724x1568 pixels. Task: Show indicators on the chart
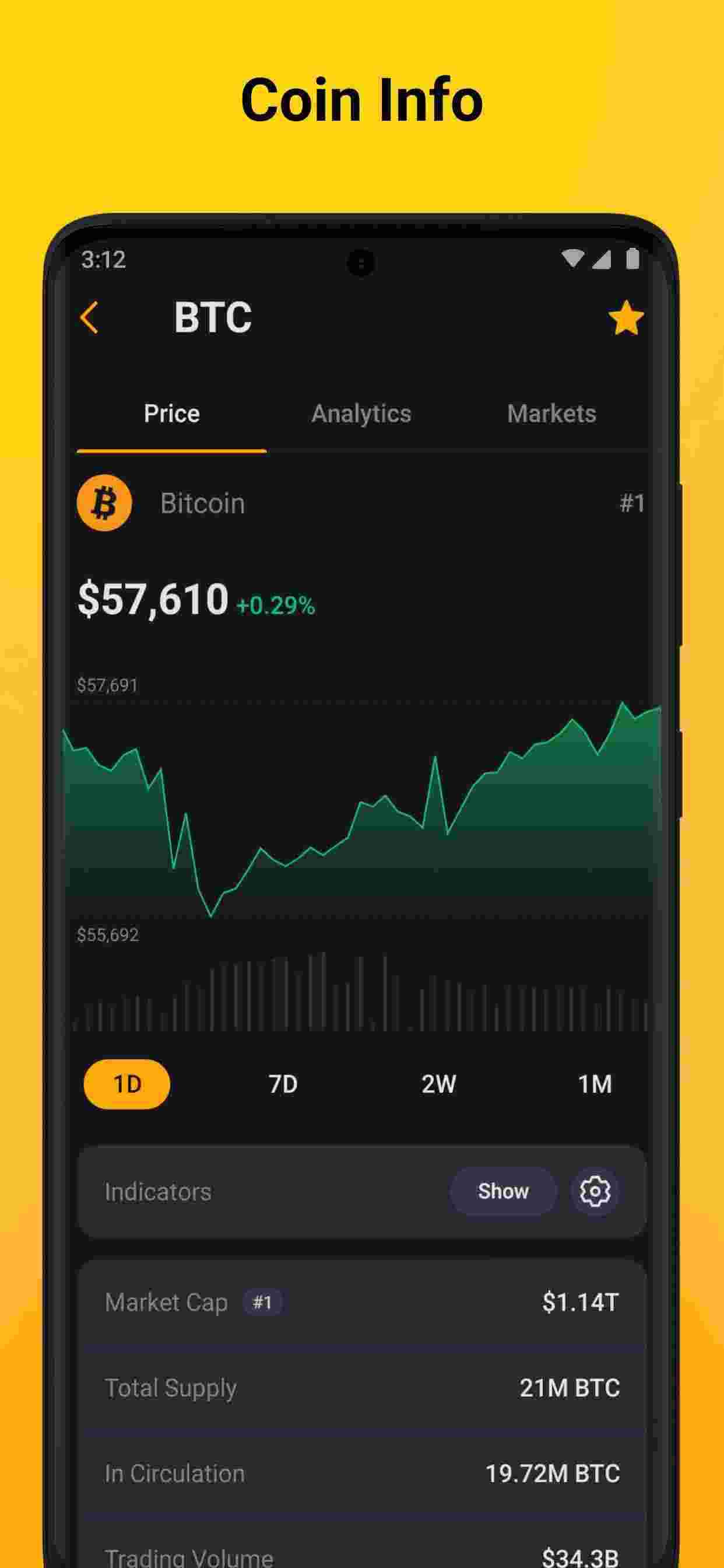(502, 1191)
